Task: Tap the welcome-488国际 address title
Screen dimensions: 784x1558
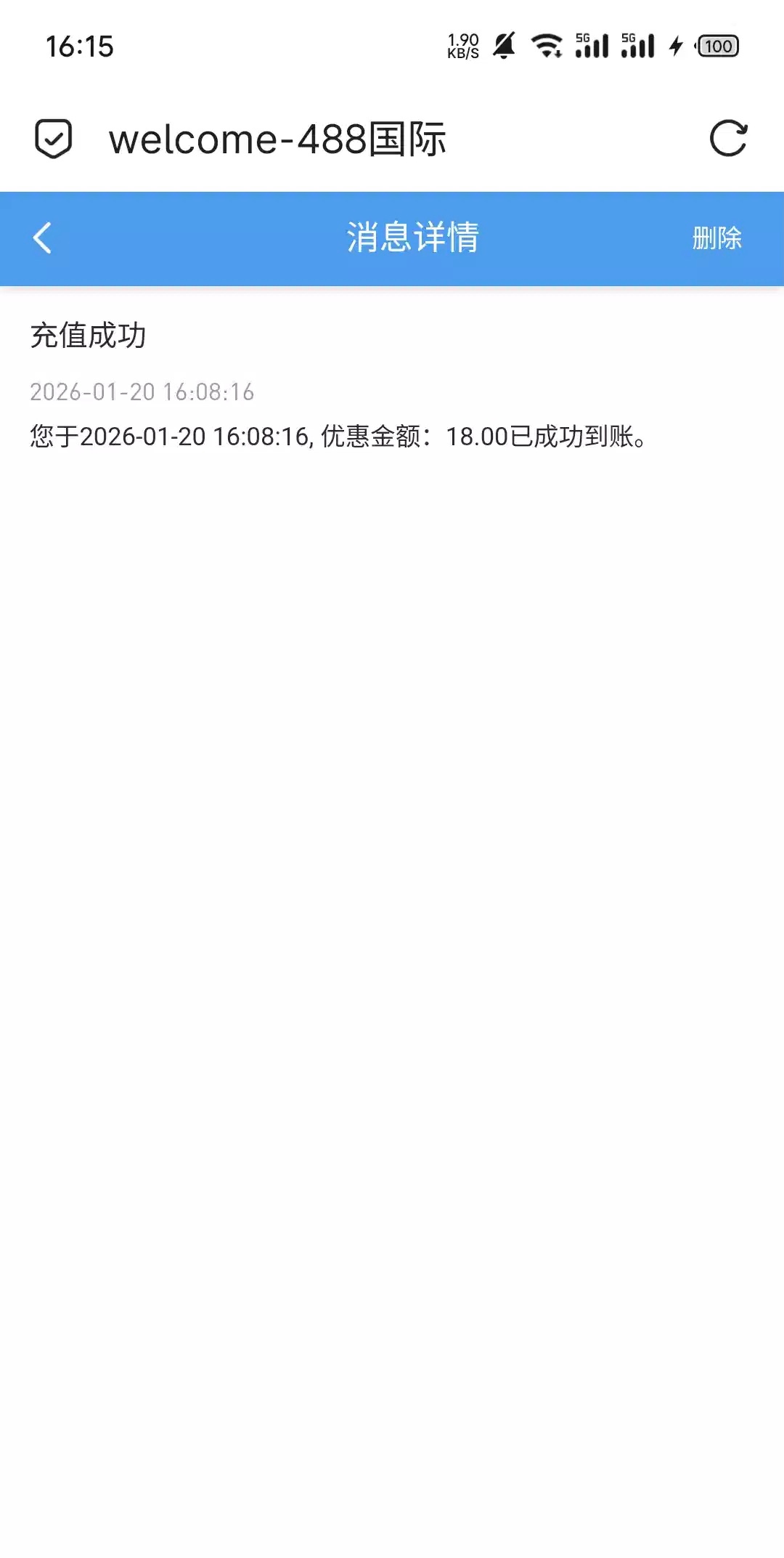Action: 277,139
